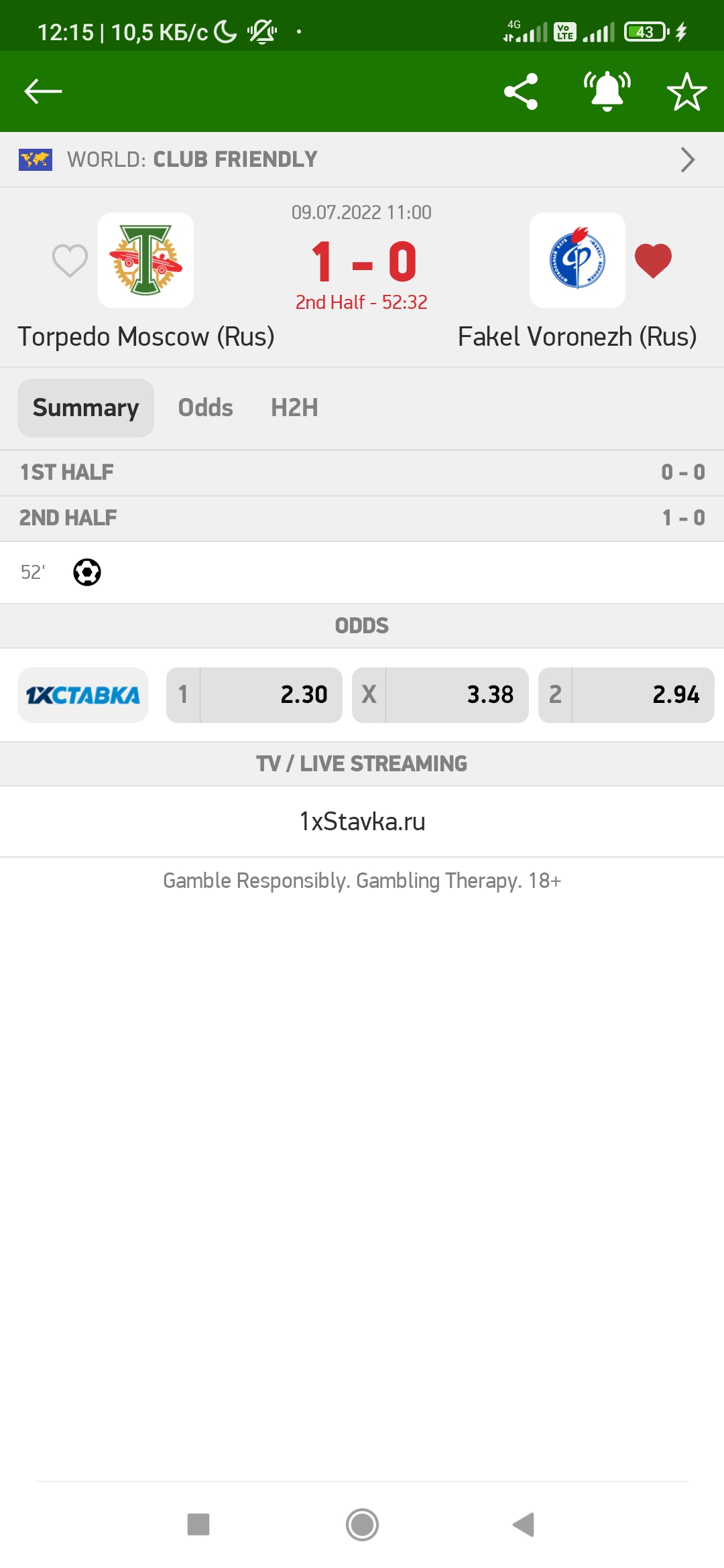Screen dimensions: 724x1568
Task: Select the Summary tab
Action: (x=86, y=407)
